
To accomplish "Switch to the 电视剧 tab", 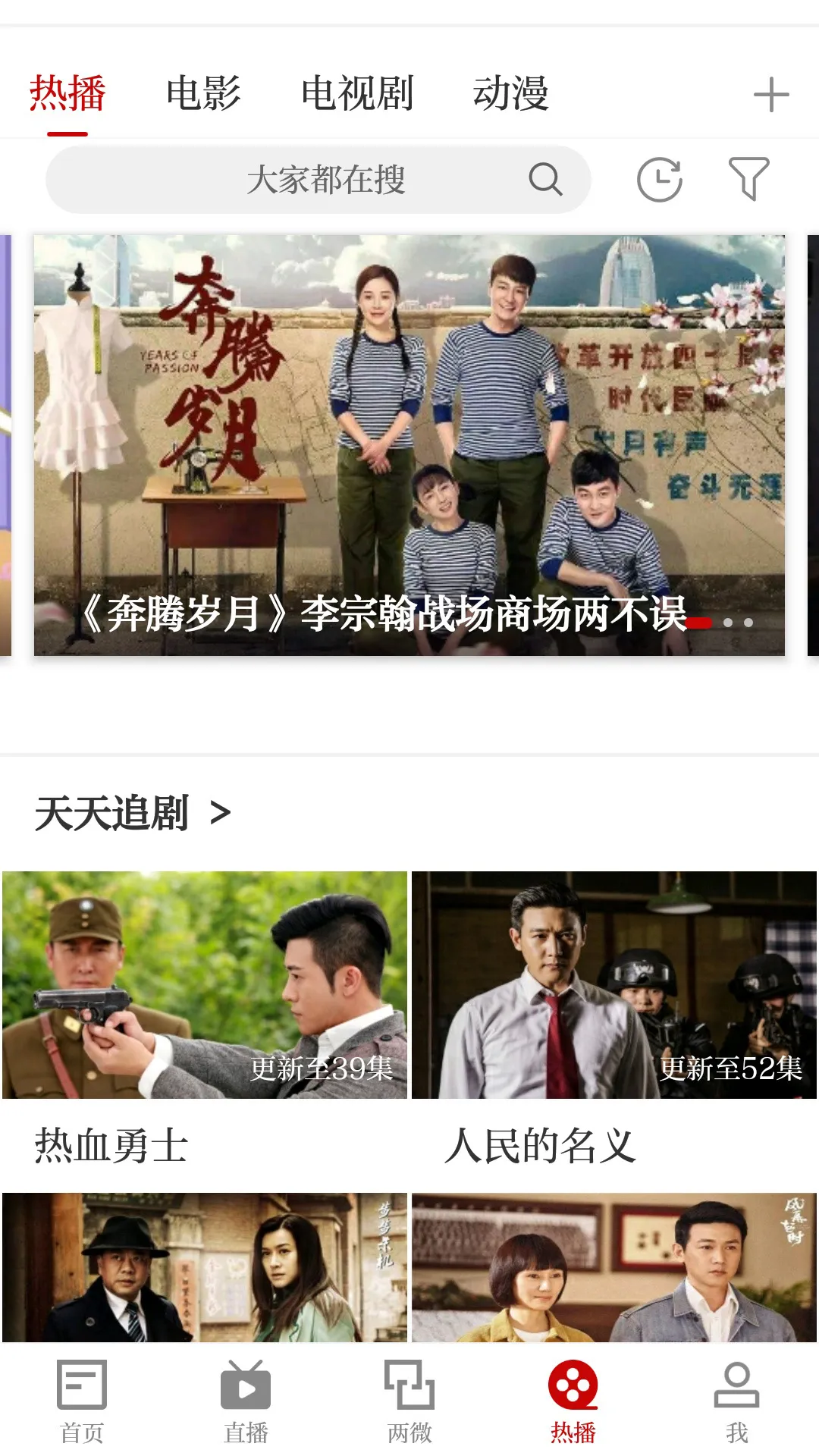I will pos(357,93).
